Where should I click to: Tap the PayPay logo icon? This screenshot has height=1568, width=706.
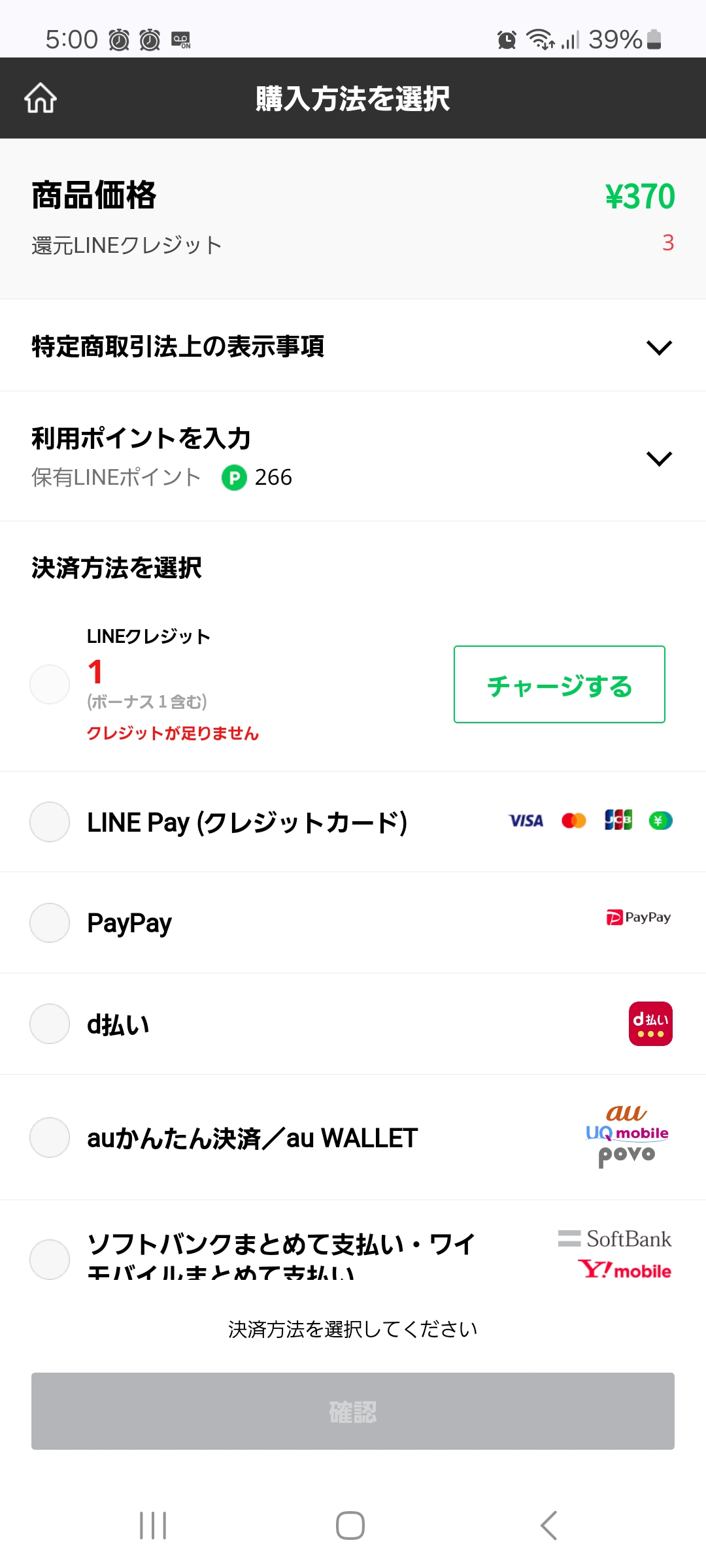coord(639,918)
